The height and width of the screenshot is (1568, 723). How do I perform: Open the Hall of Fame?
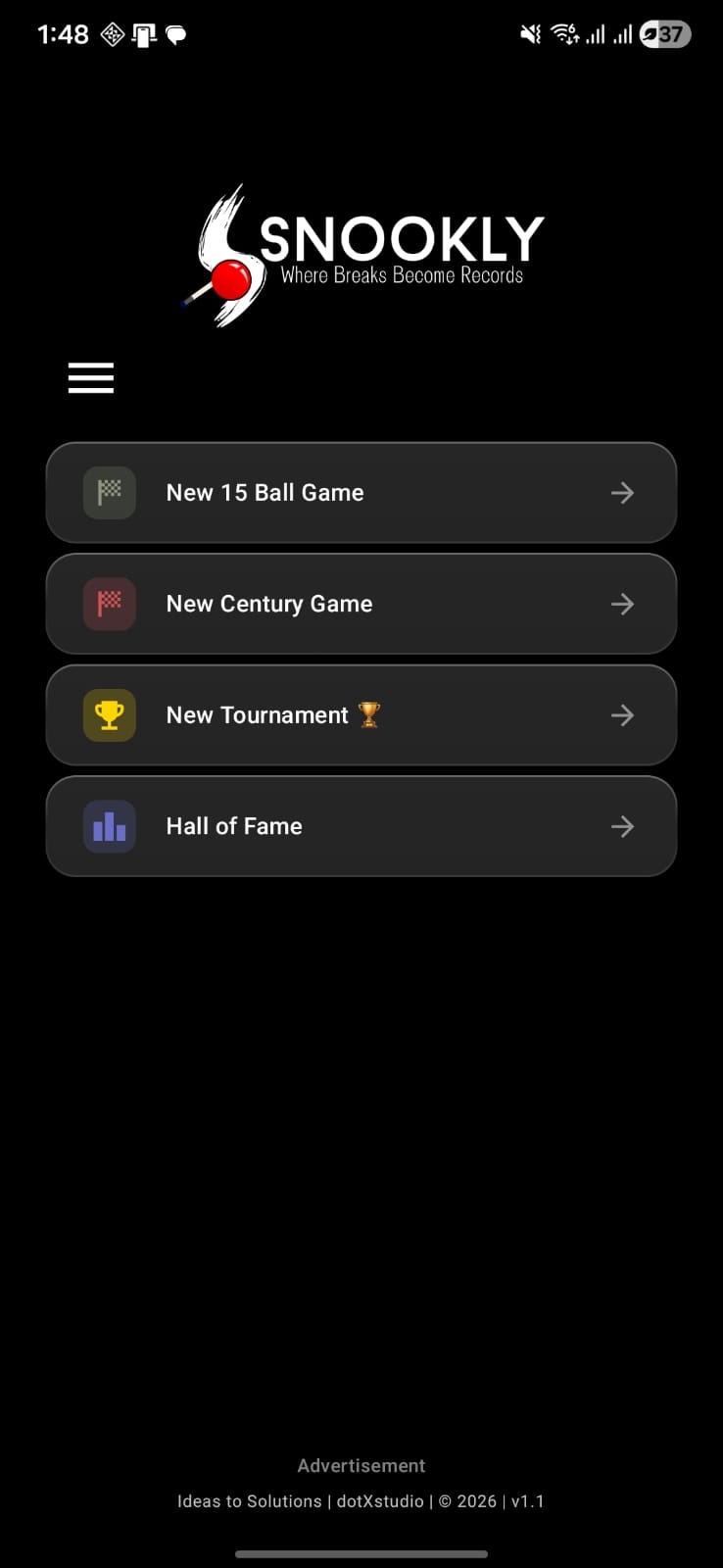click(361, 826)
